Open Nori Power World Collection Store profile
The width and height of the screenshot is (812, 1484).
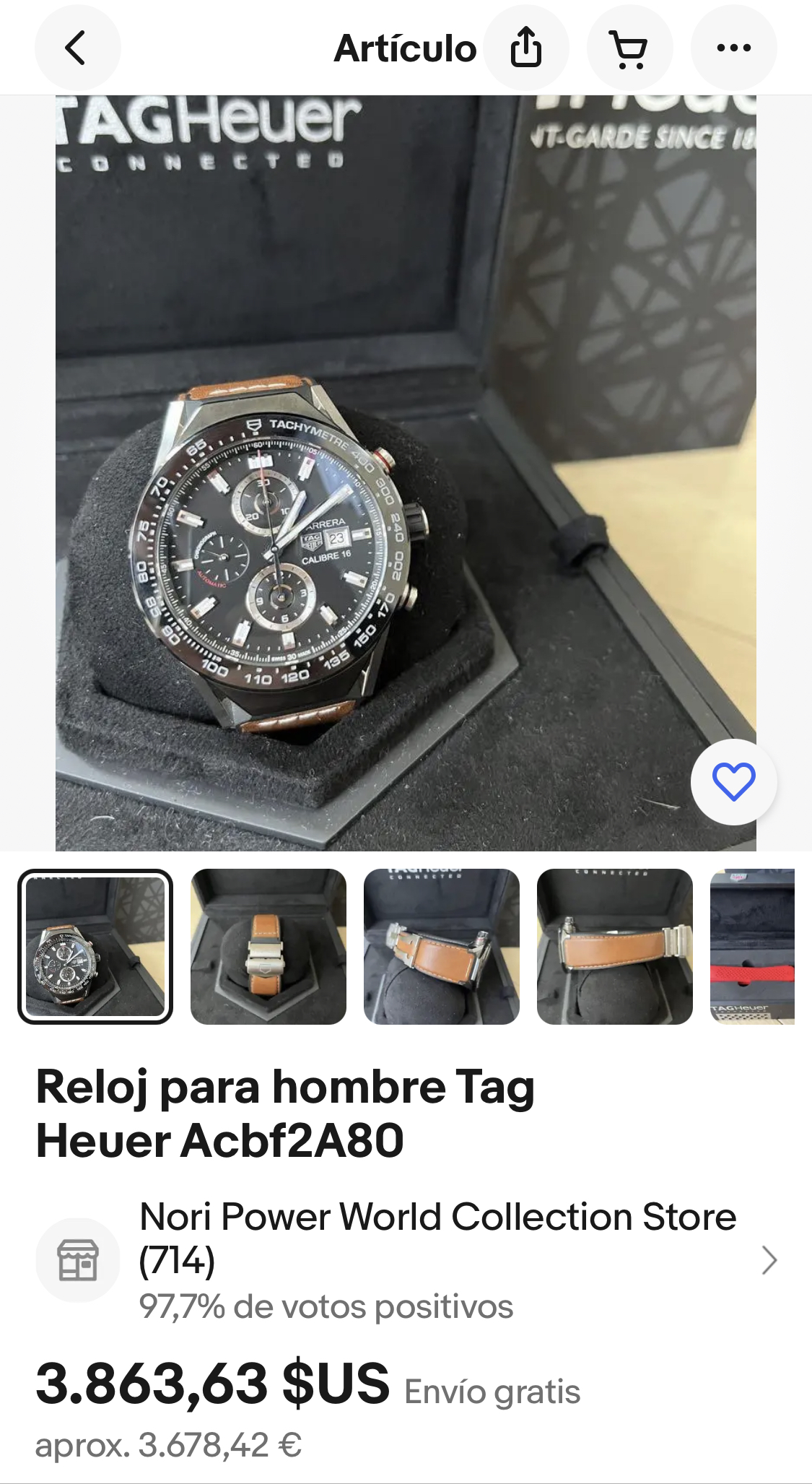coord(437,1259)
